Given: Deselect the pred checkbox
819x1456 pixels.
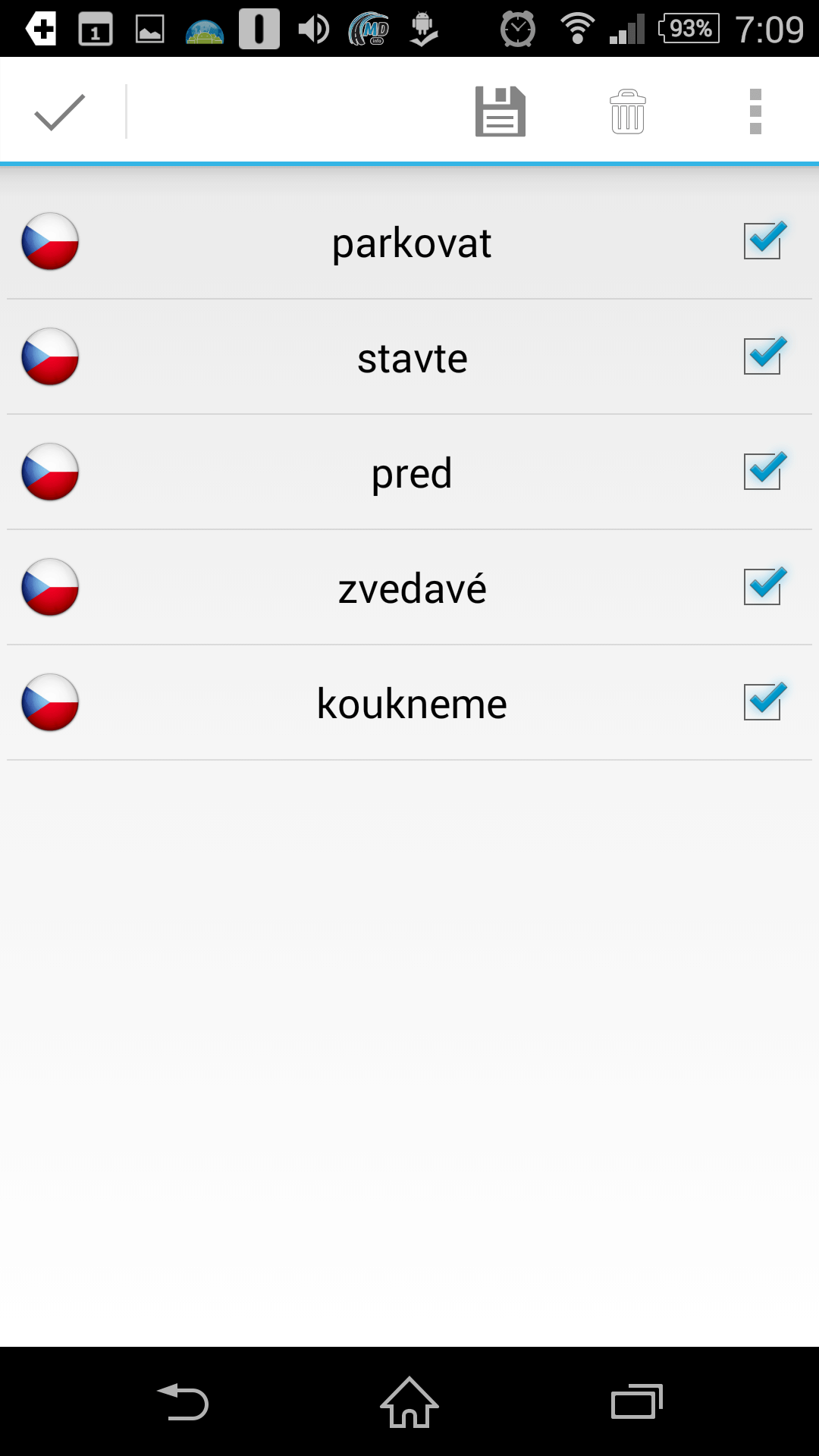Looking at the screenshot, I should coord(764,471).
